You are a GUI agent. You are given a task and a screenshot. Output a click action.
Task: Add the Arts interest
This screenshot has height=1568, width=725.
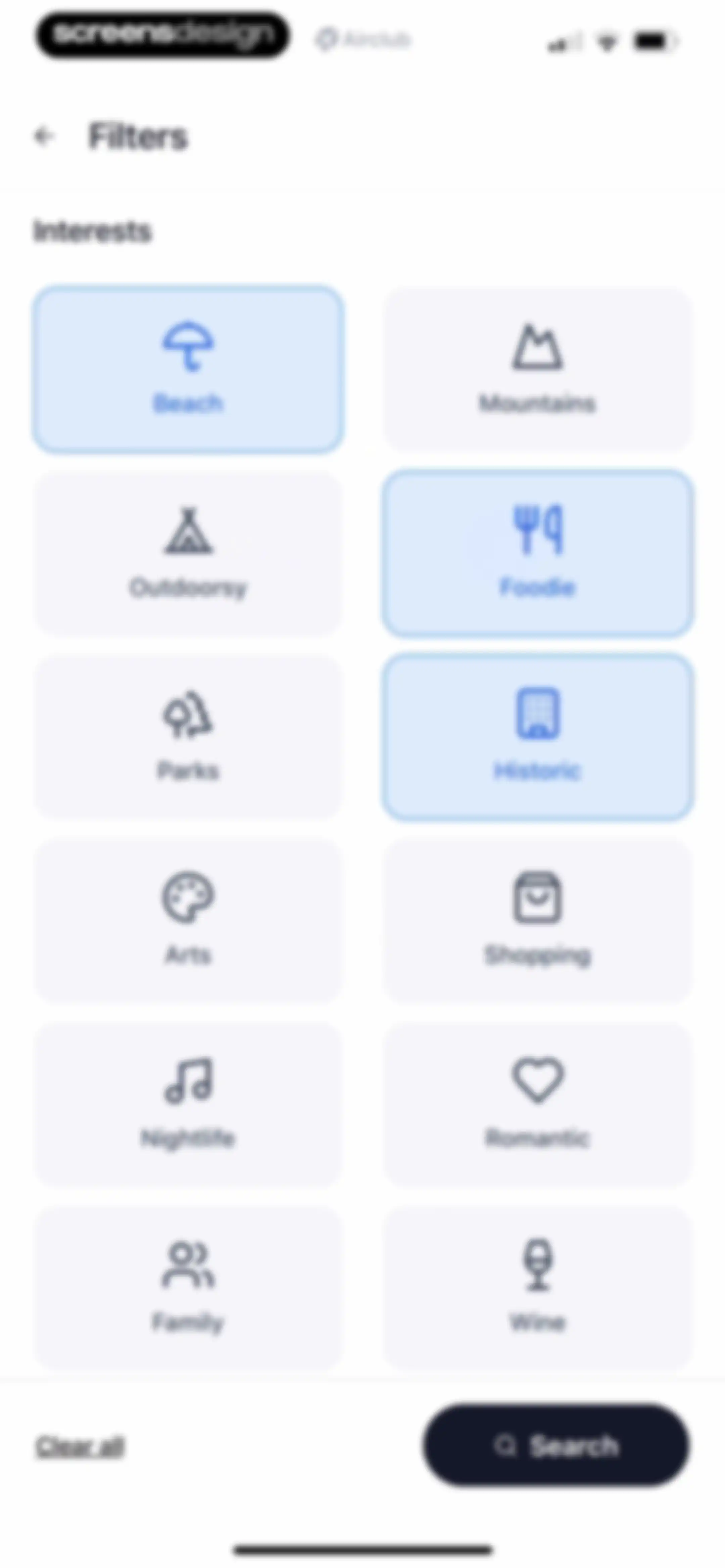[x=188, y=921]
